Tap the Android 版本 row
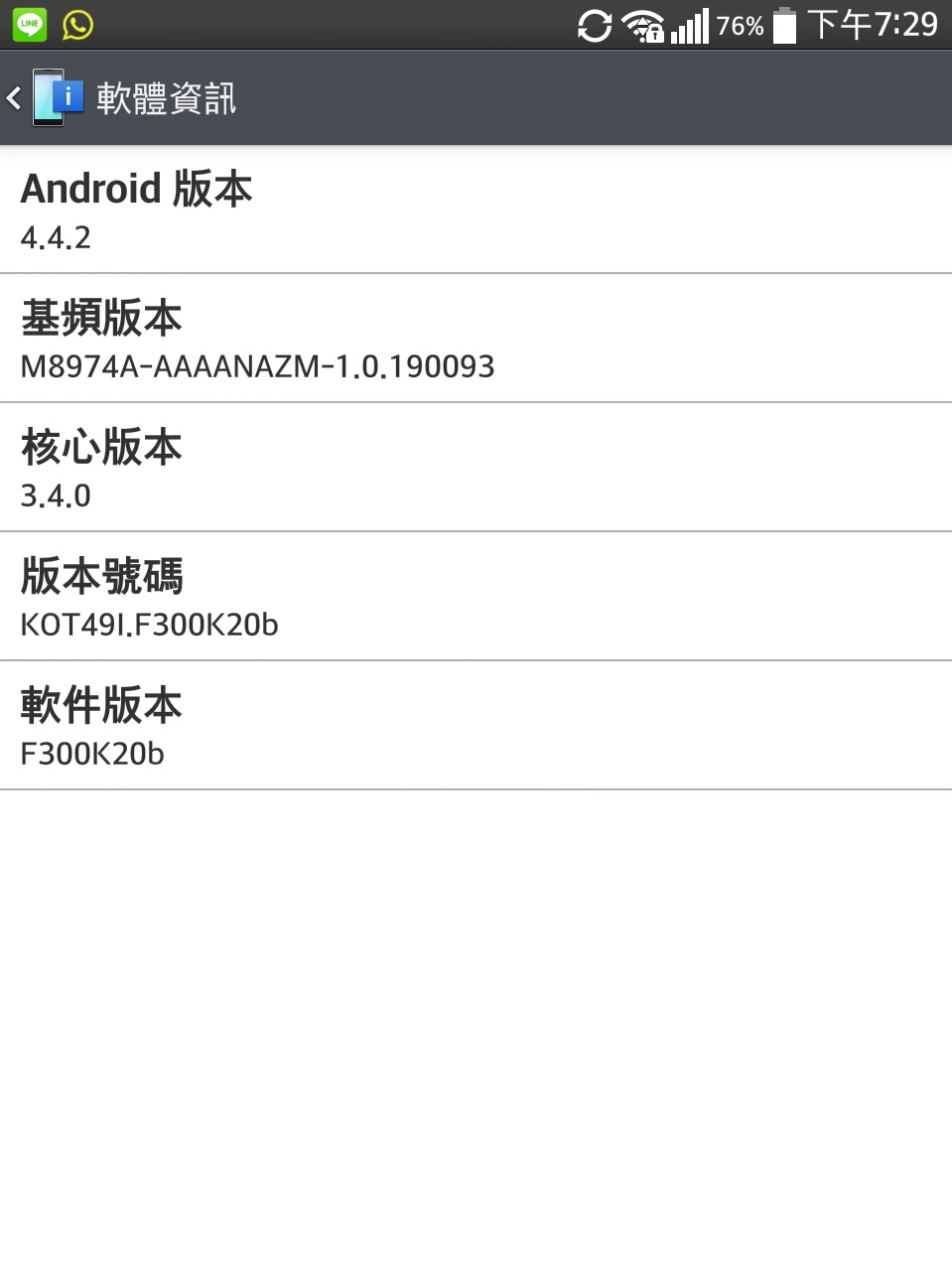Image resolution: width=952 pixels, height=1270 pixels. 476,211
